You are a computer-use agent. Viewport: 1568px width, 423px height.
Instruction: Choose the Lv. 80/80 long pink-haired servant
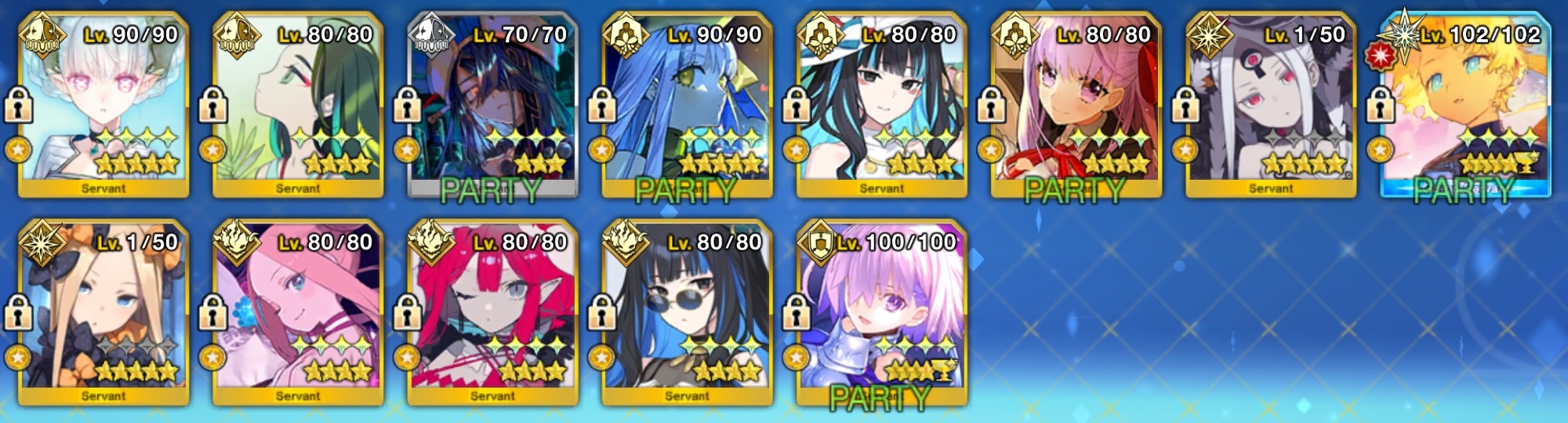click(298, 314)
